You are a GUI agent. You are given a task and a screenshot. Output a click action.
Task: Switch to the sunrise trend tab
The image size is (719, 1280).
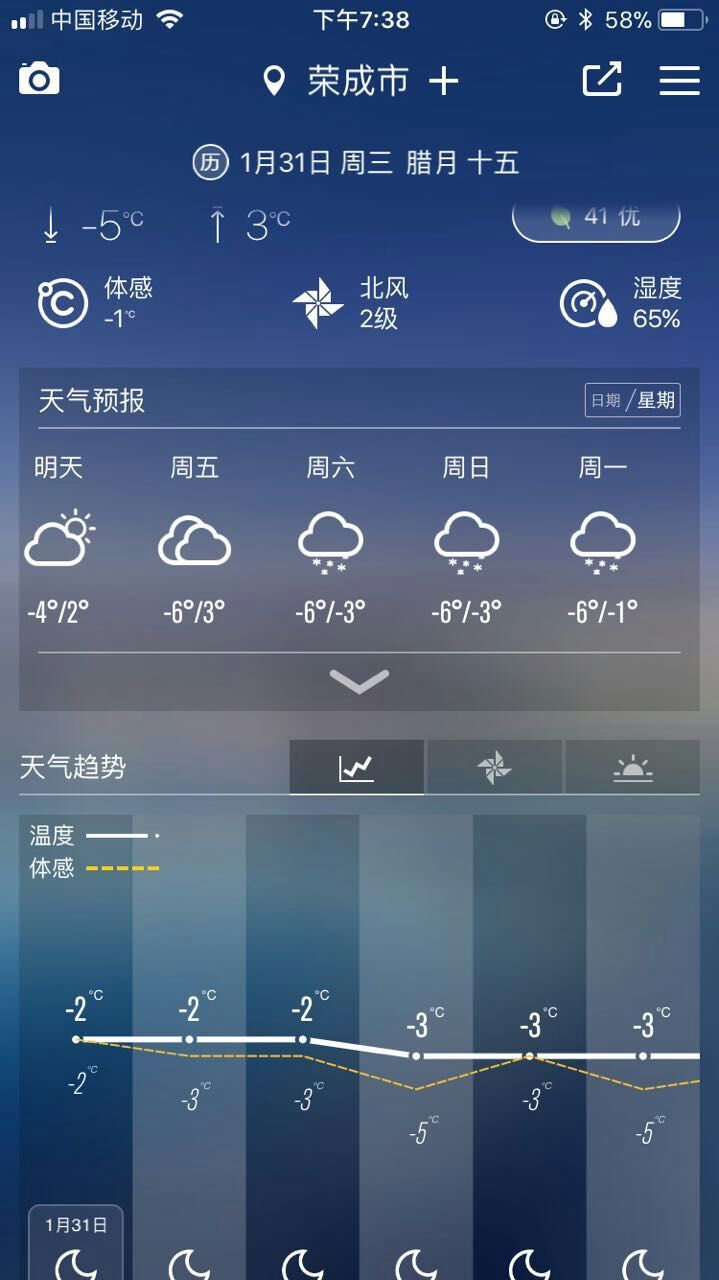(x=633, y=767)
